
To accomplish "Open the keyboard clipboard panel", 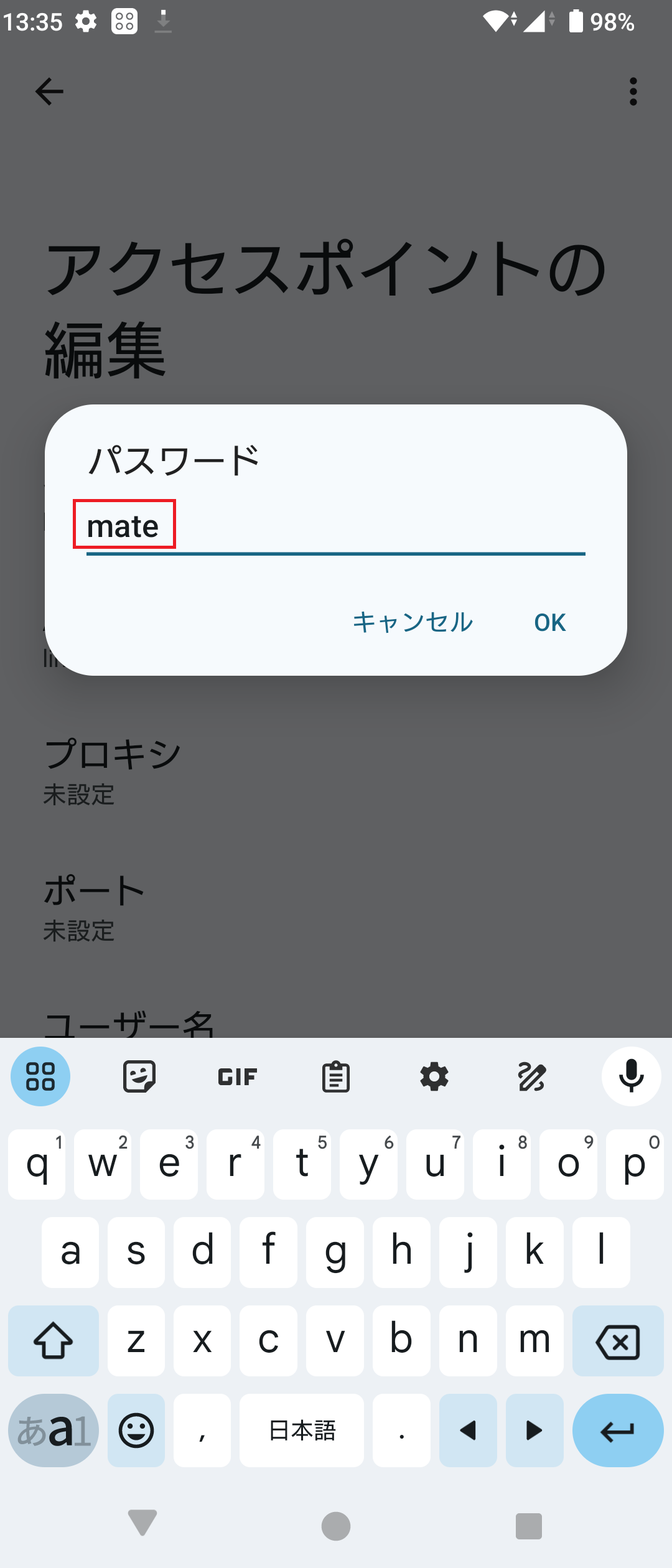I will [335, 1076].
